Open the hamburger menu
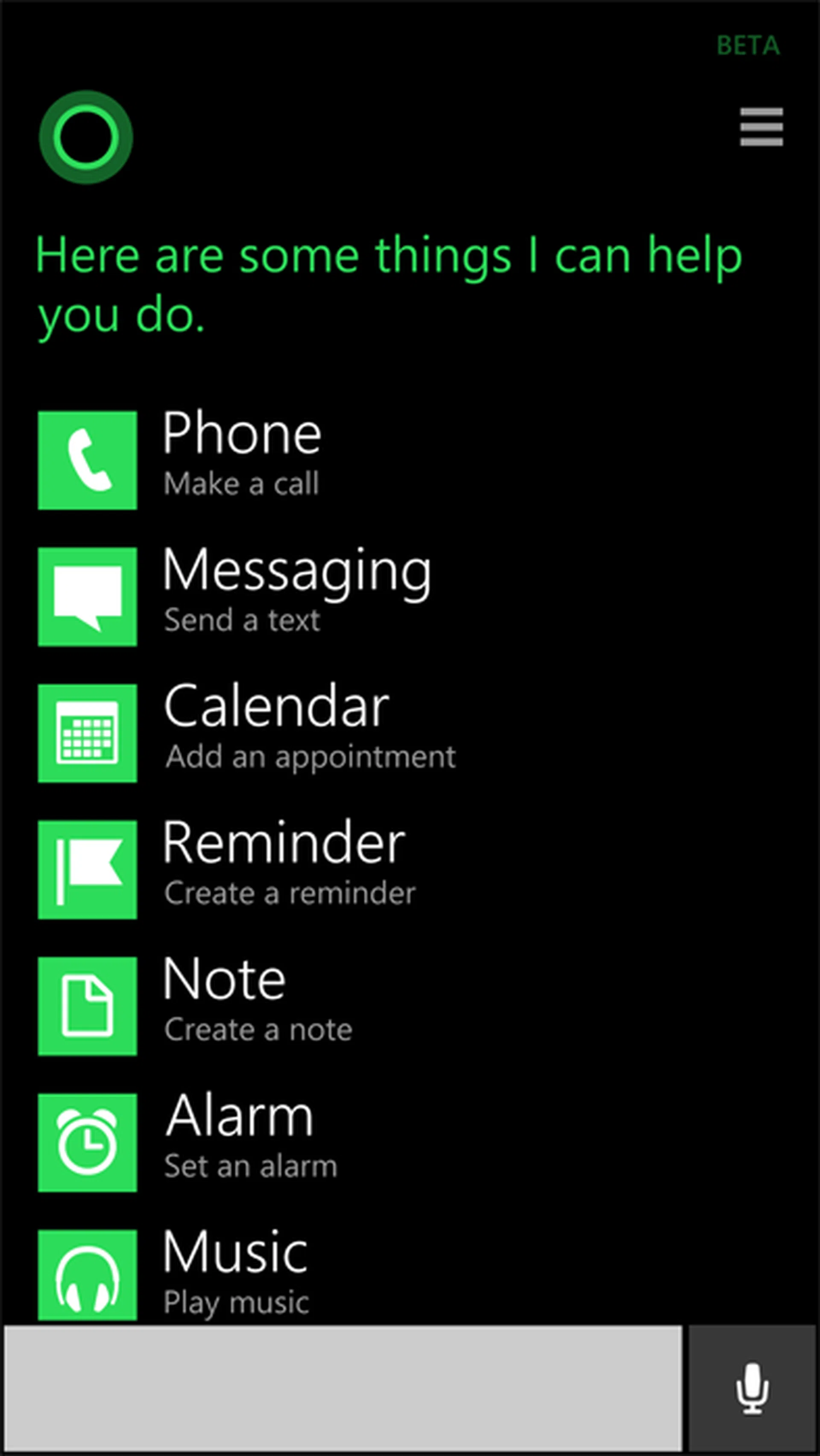Image resolution: width=820 pixels, height=1456 pixels. click(761, 127)
